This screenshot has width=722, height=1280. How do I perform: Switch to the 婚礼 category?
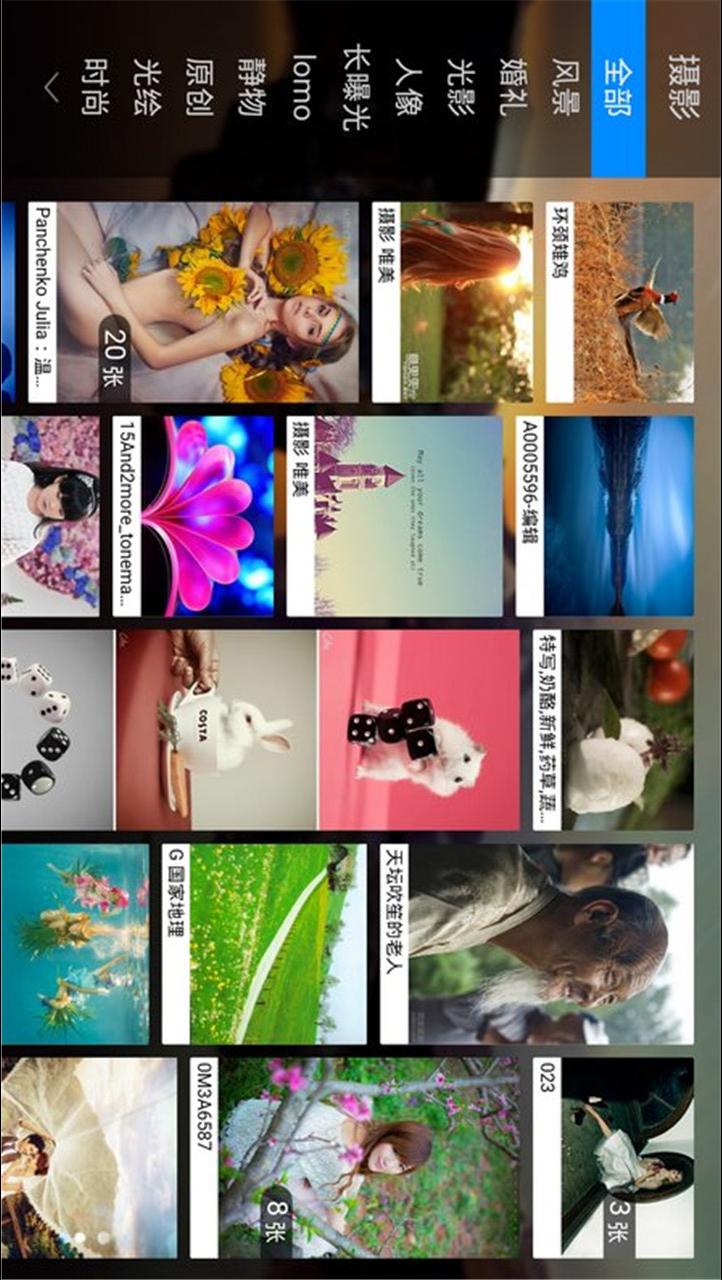[x=512, y=88]
